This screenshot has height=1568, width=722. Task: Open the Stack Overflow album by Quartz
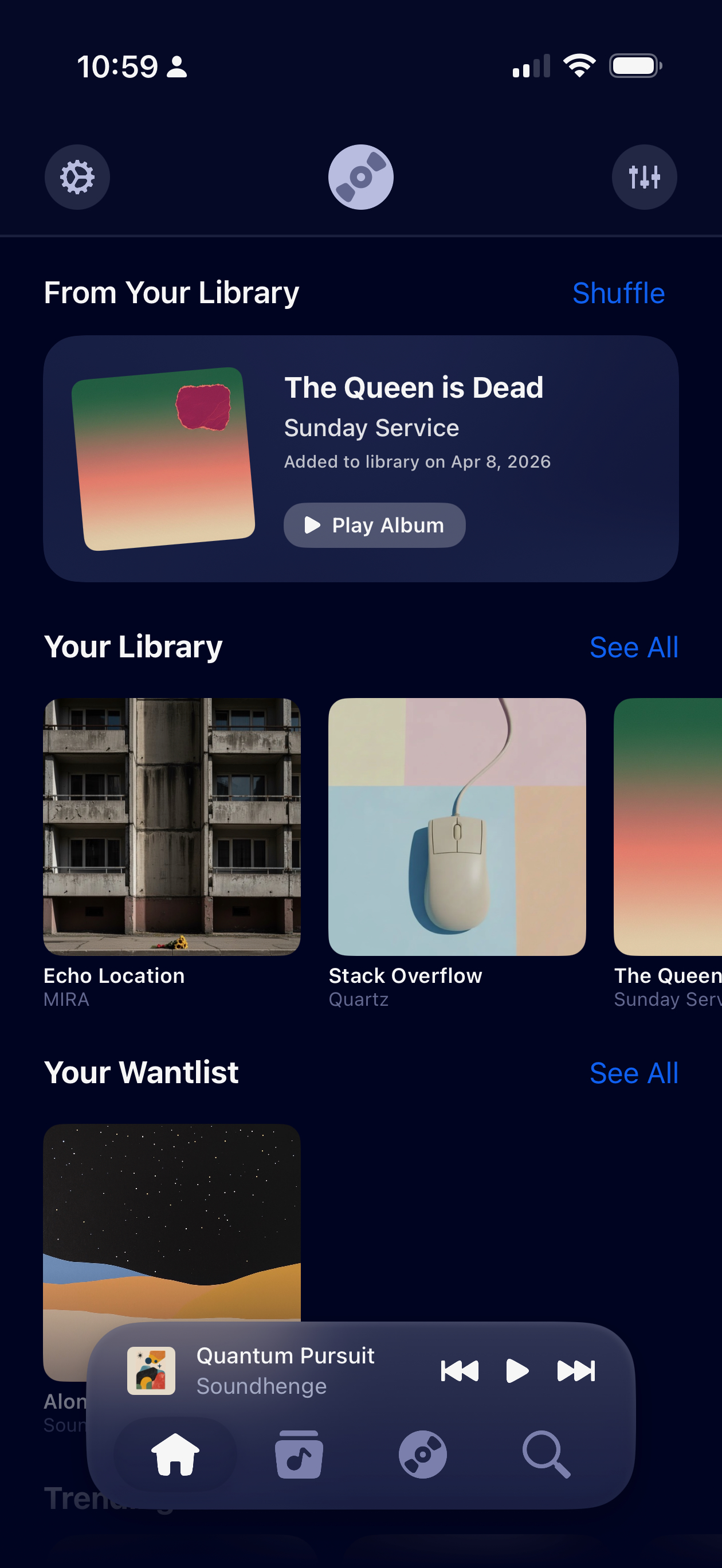457,826
